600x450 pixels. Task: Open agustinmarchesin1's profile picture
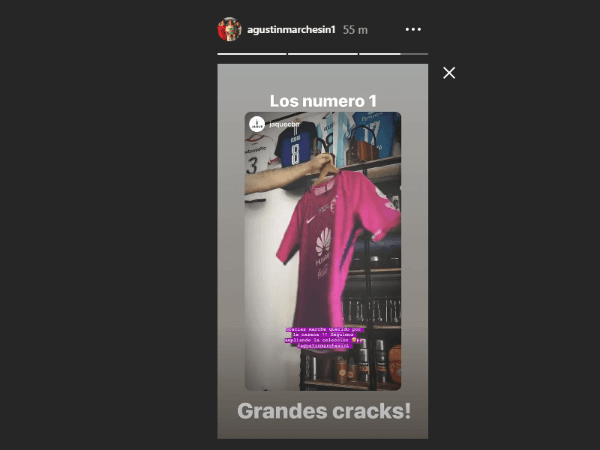coord(229,29)
